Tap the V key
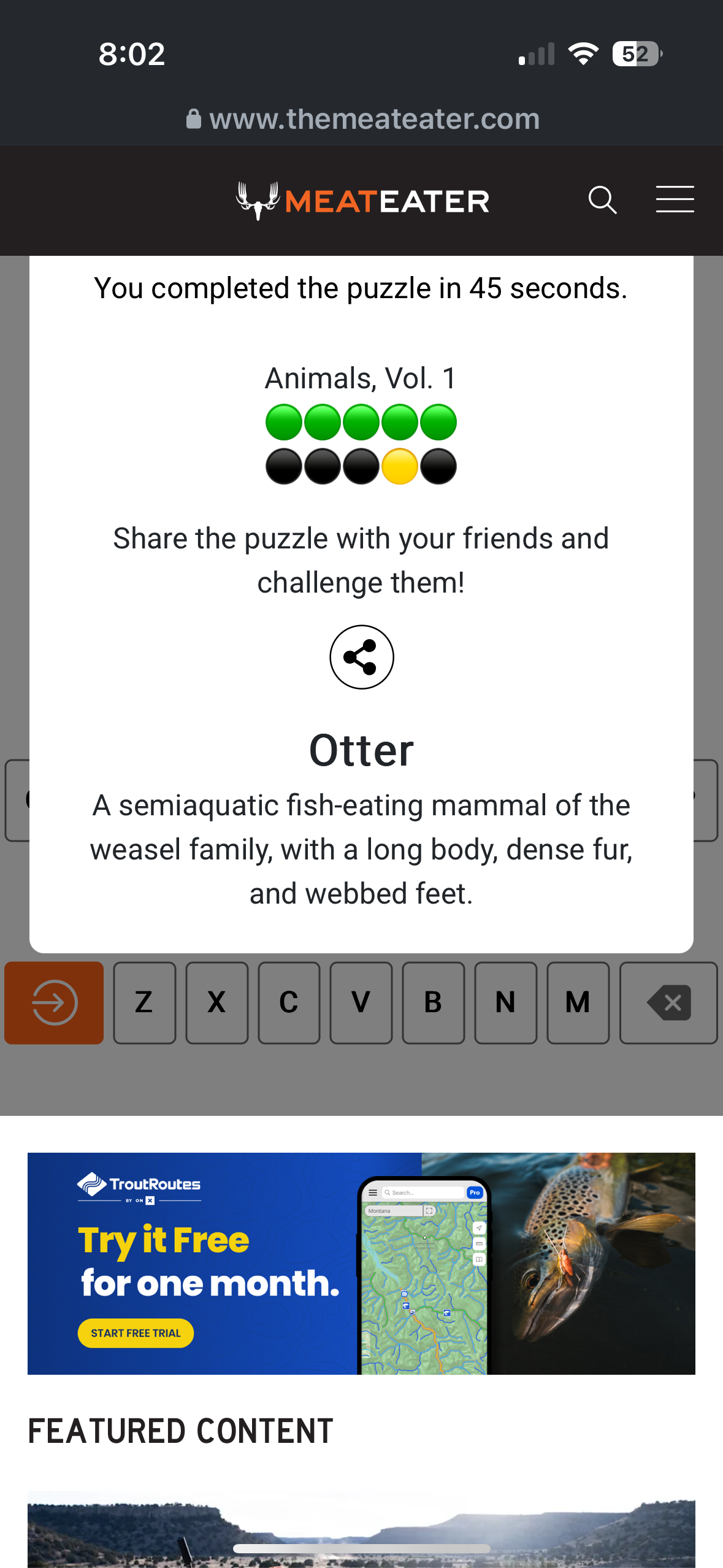 pos(361,1002)
